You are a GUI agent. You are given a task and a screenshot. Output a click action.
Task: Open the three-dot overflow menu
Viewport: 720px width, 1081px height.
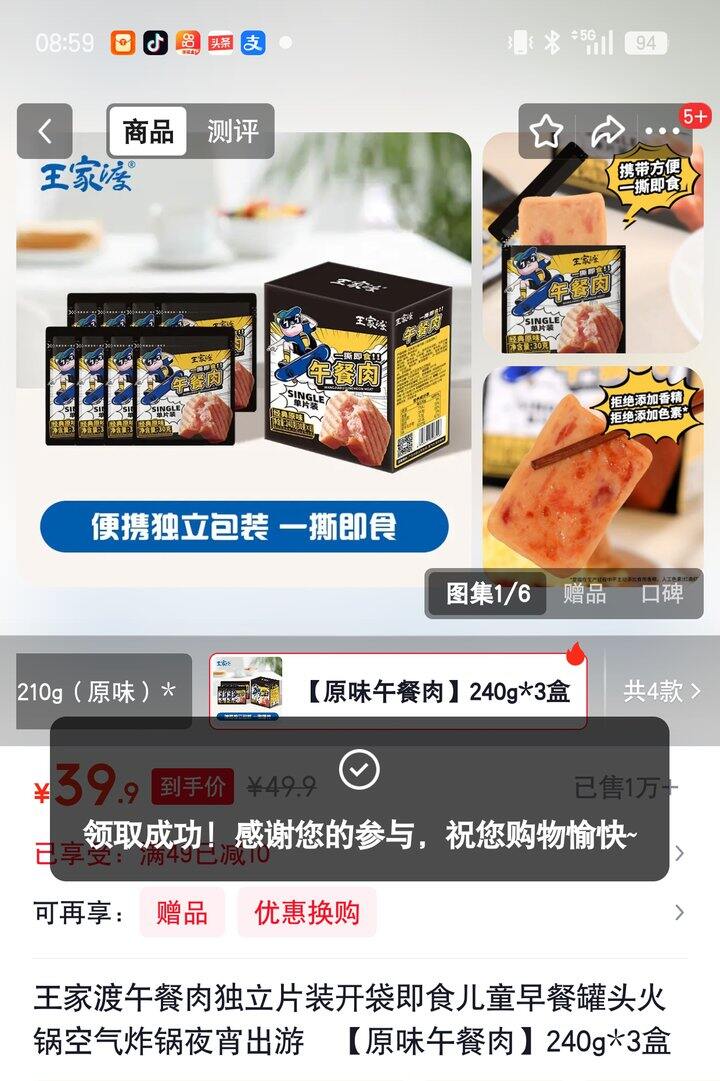click(663, 131)
